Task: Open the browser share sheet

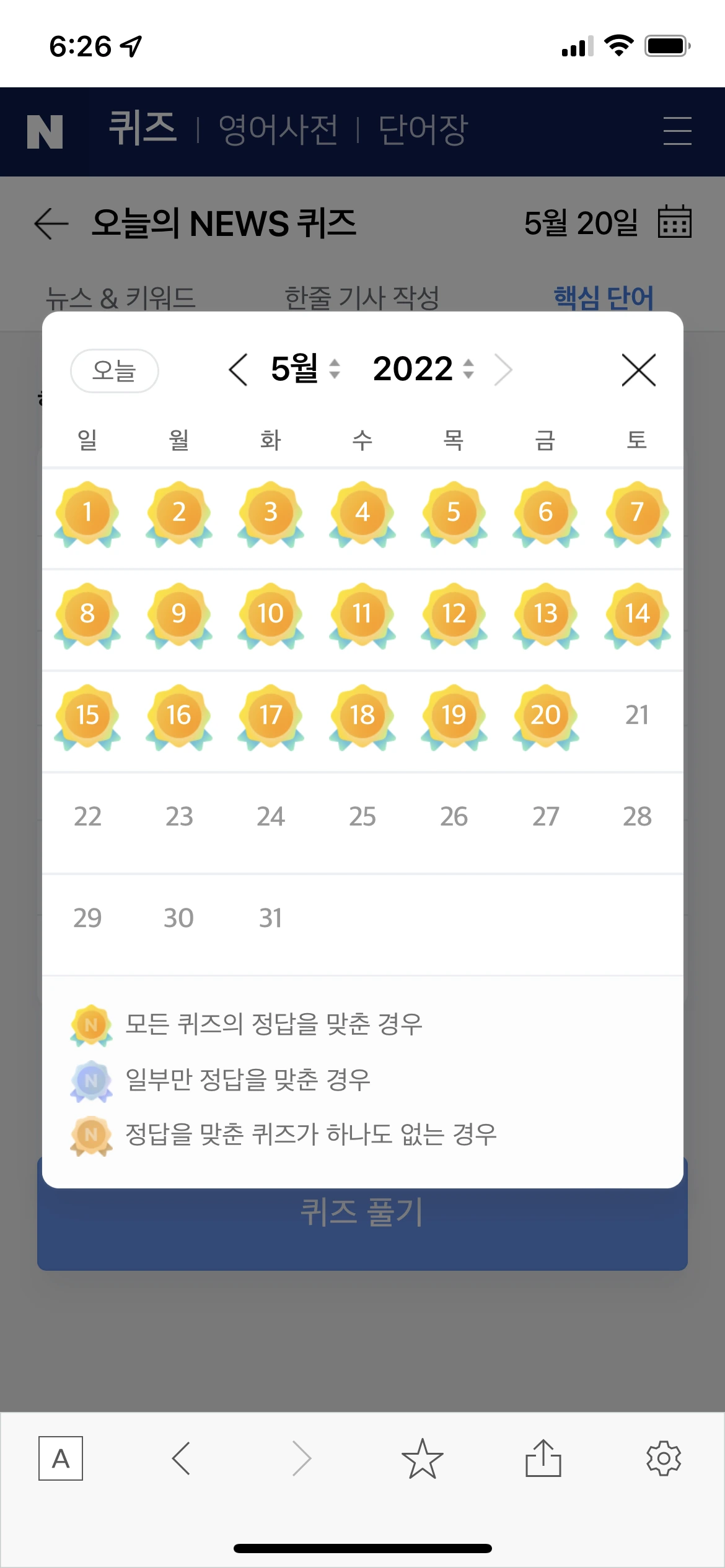Action: tap(543, 1458)
